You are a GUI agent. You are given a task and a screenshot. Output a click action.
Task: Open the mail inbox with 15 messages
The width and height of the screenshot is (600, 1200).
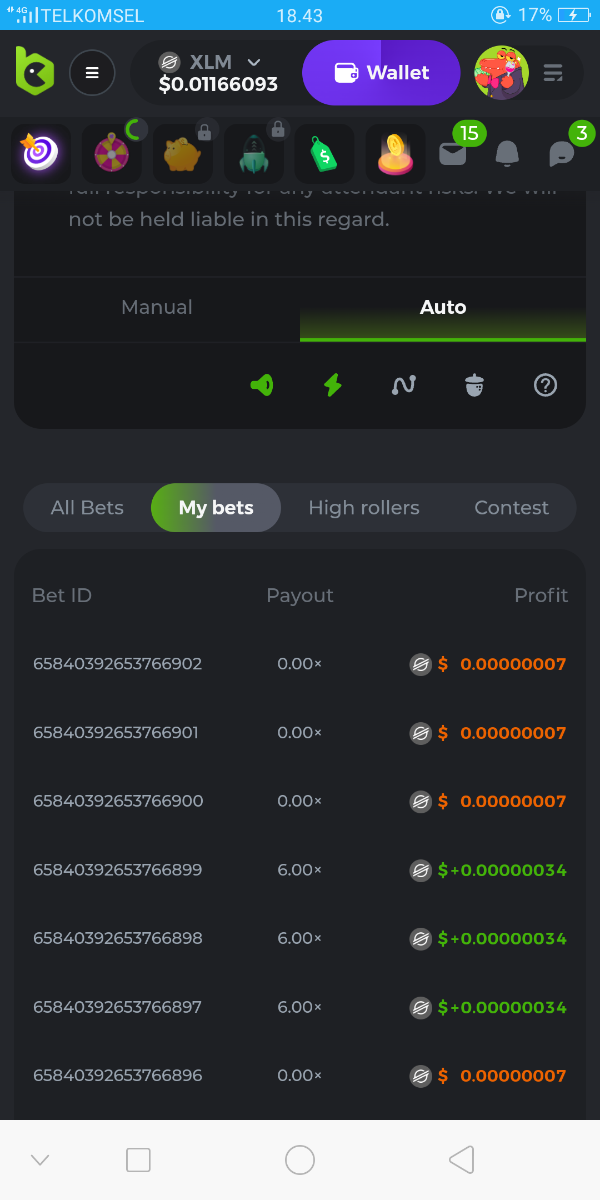[x=453, y=153]
